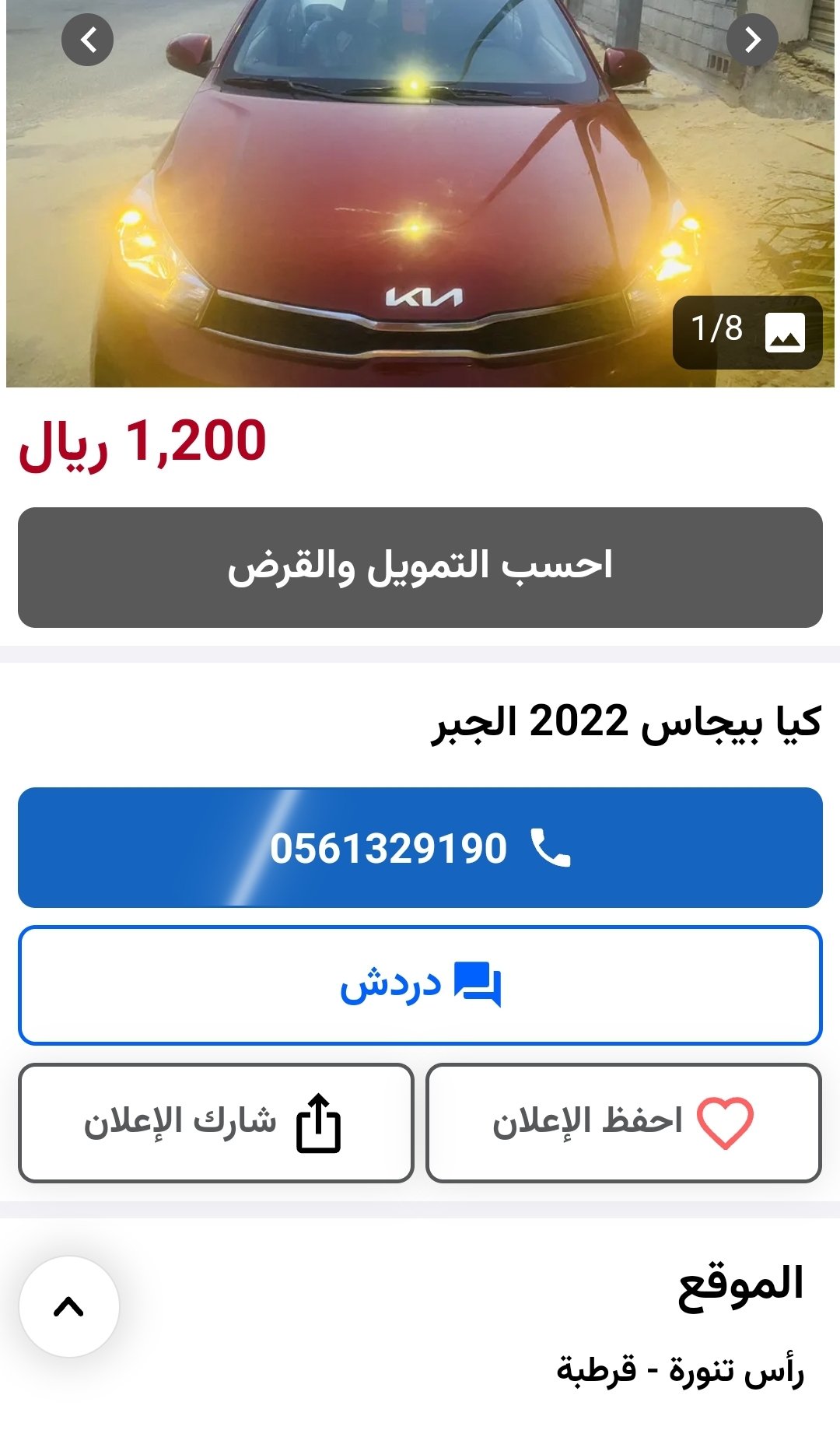Open the financing and loan calculator

tap(420, 567)
